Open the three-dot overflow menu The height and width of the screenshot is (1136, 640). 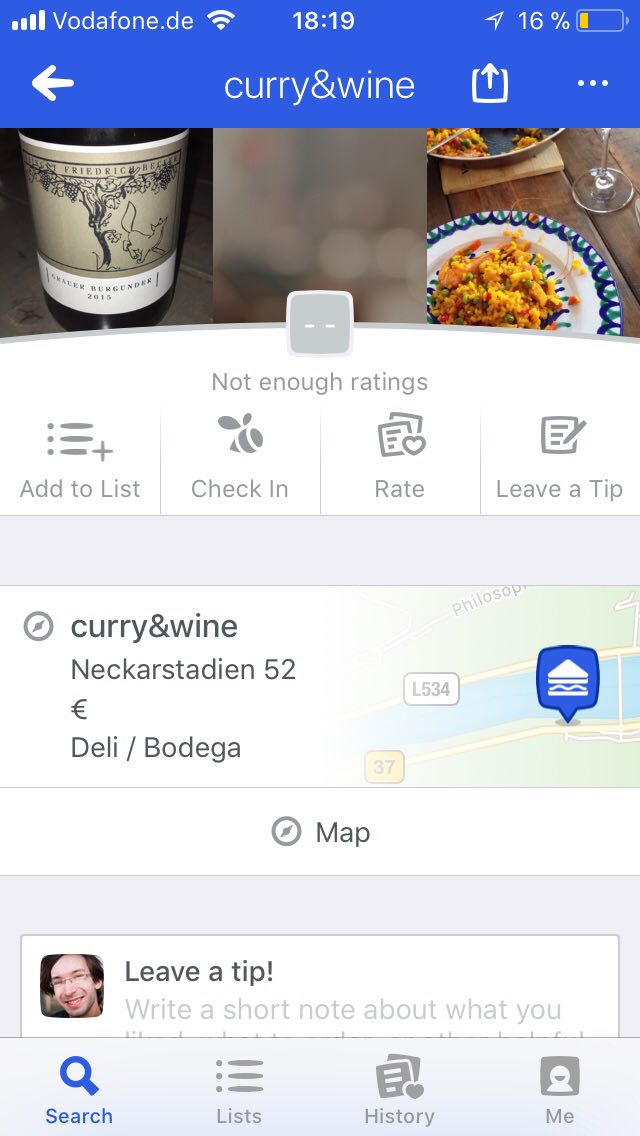(x=592, y=84)
